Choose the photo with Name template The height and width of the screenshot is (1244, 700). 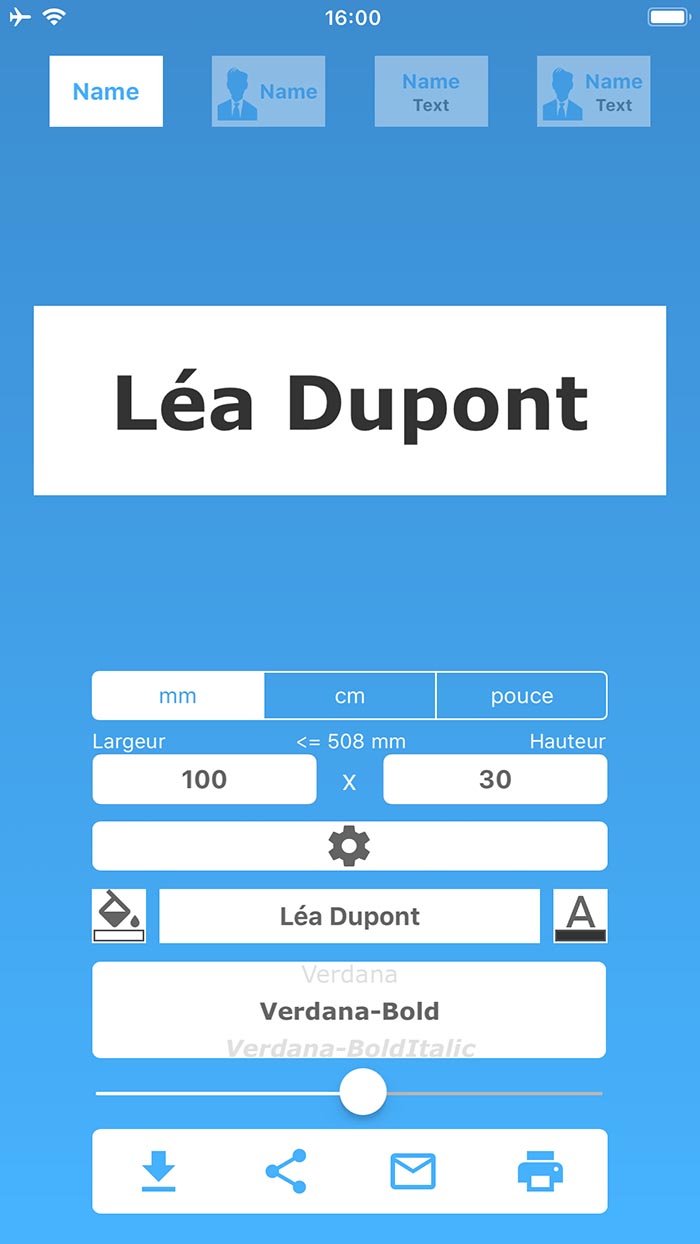(268, 91)
